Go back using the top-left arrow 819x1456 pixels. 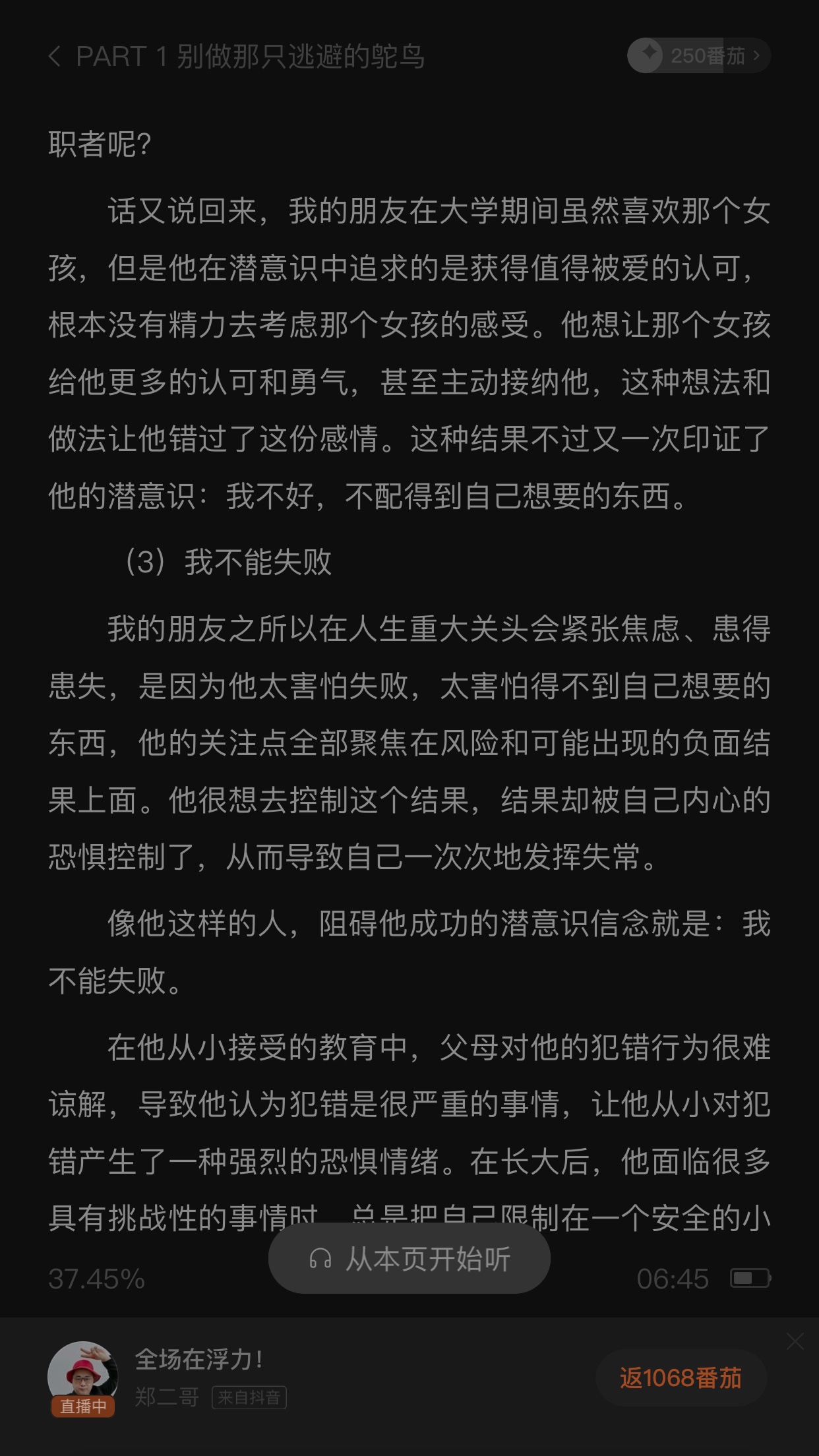coord(55,57)
